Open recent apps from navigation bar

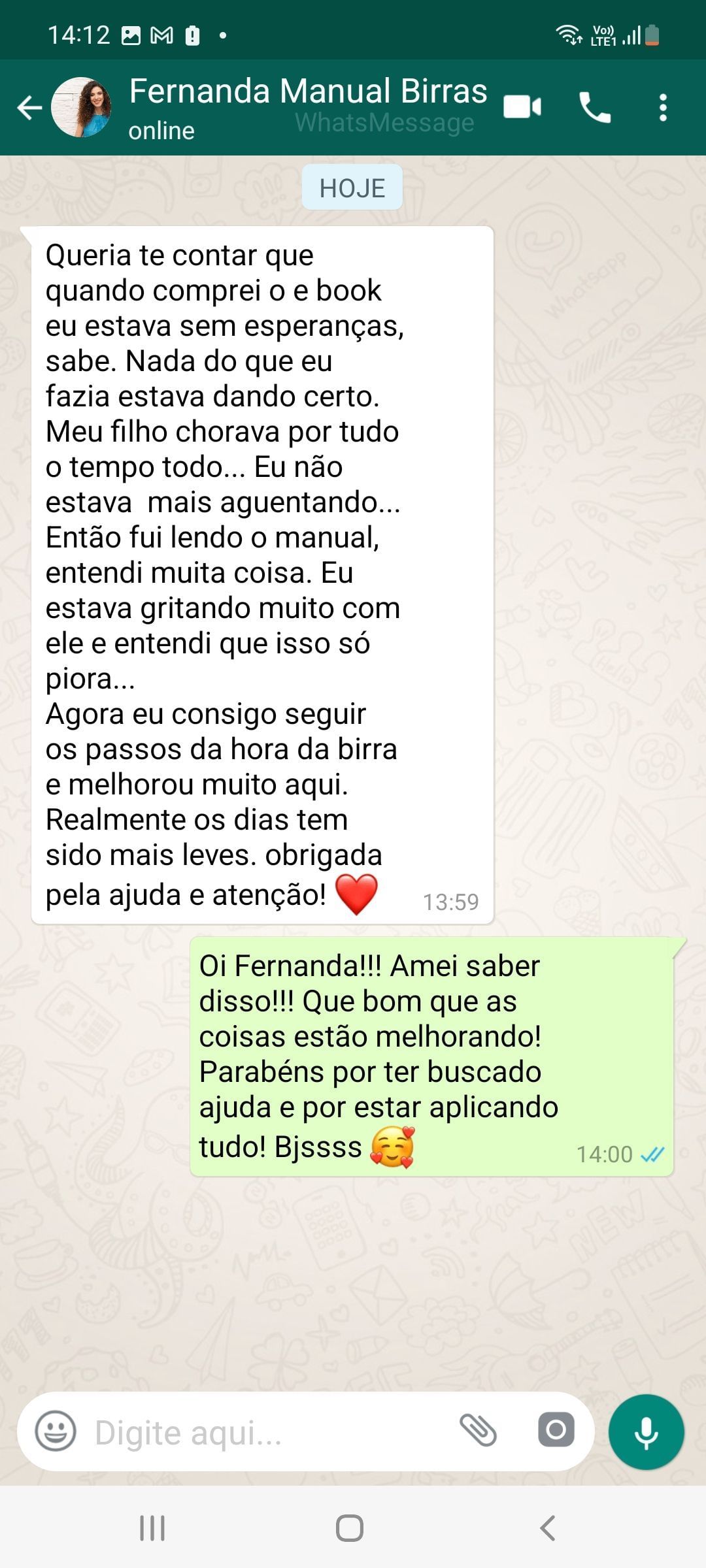click(x=152, y=1528)
